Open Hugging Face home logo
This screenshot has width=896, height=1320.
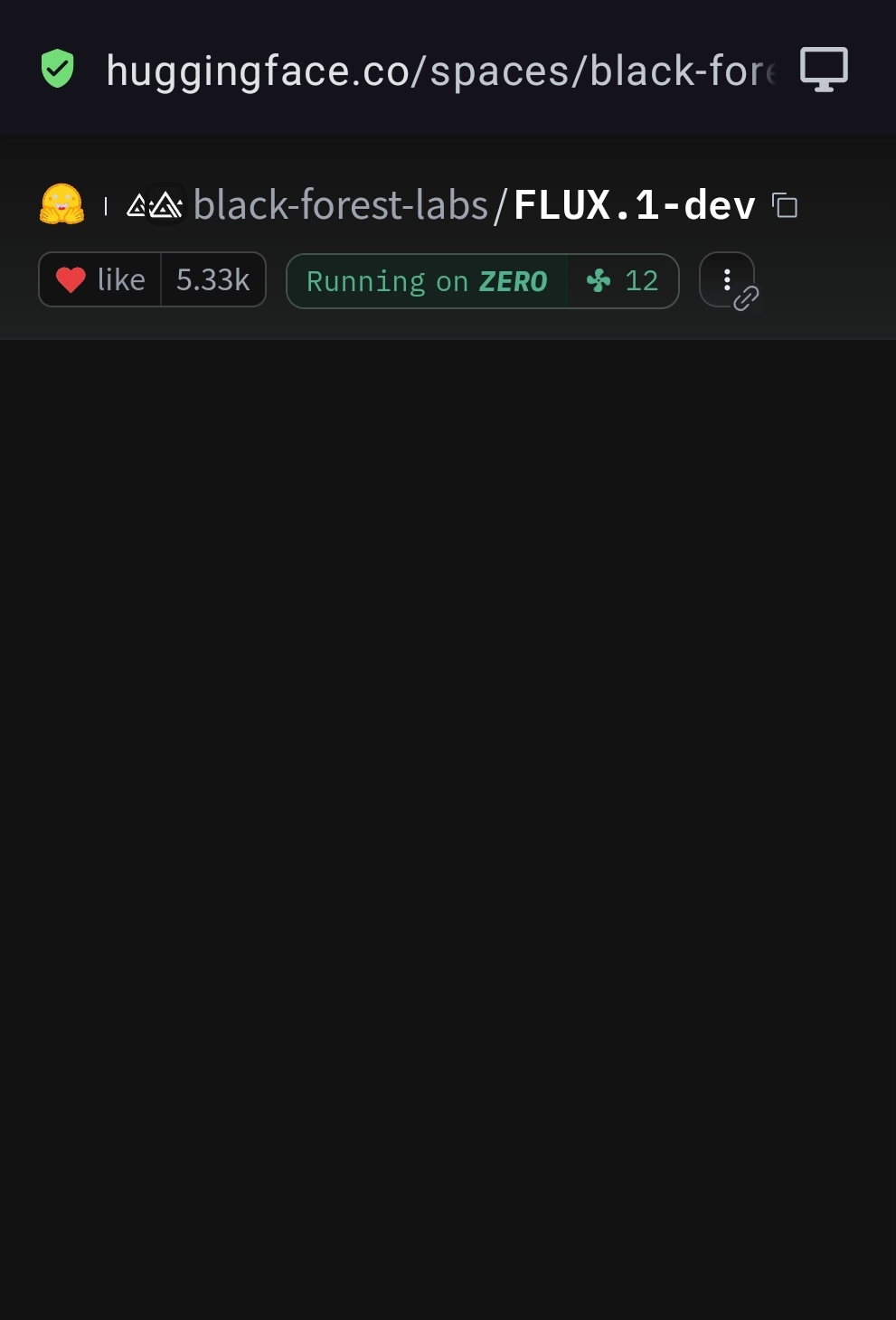pyautogui.click(x=61, y=204)
